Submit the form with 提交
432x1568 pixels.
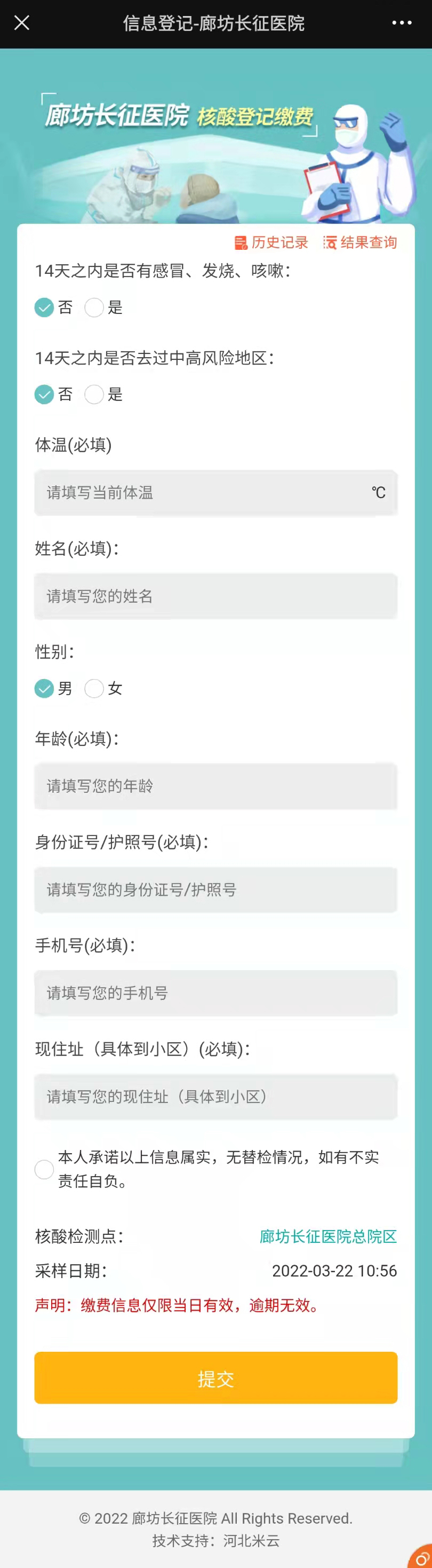click(x=215, y=1378)
